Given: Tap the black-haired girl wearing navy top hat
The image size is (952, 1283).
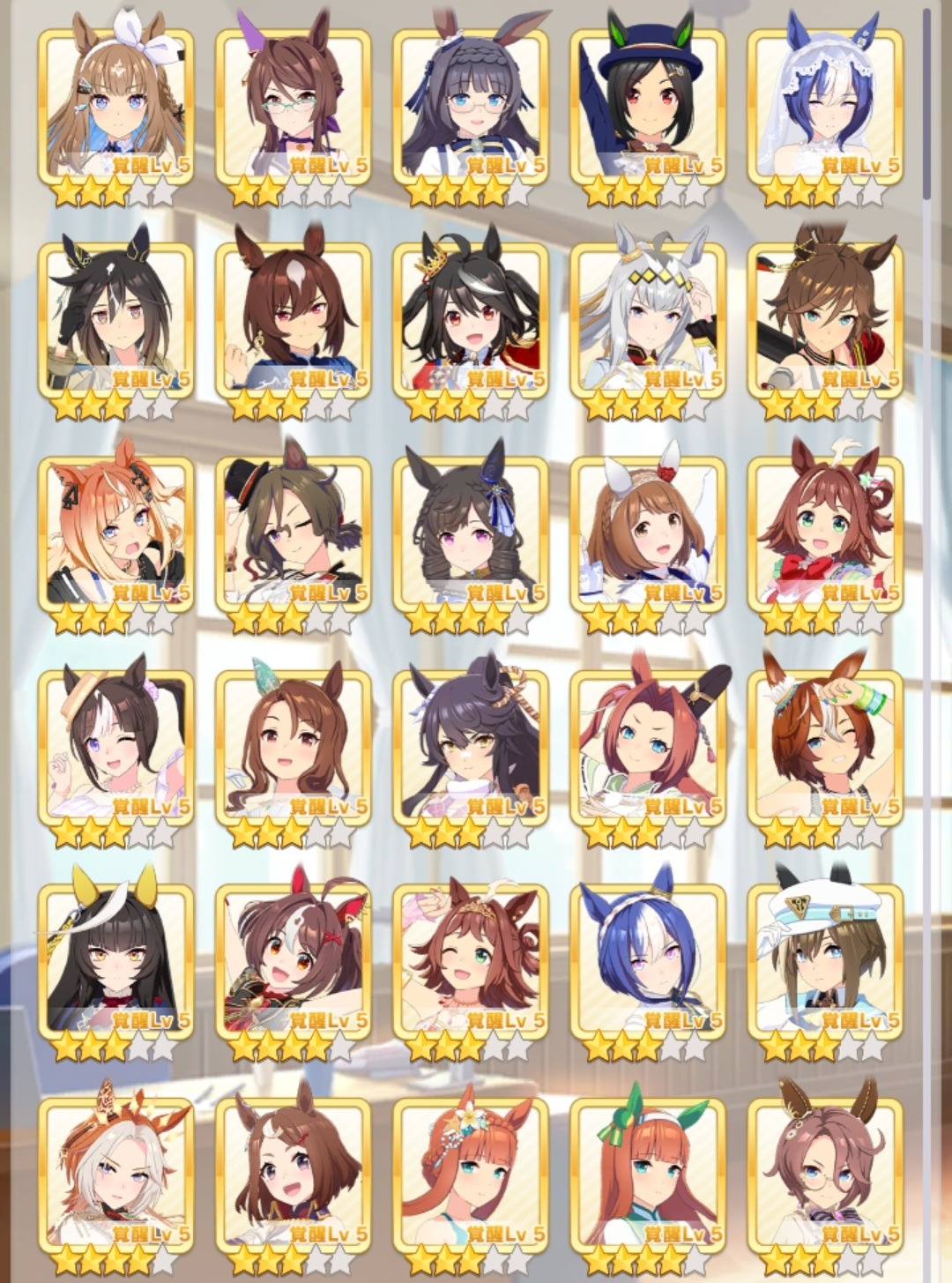Looking at the screenshot, I should click(x=648, y=106).
